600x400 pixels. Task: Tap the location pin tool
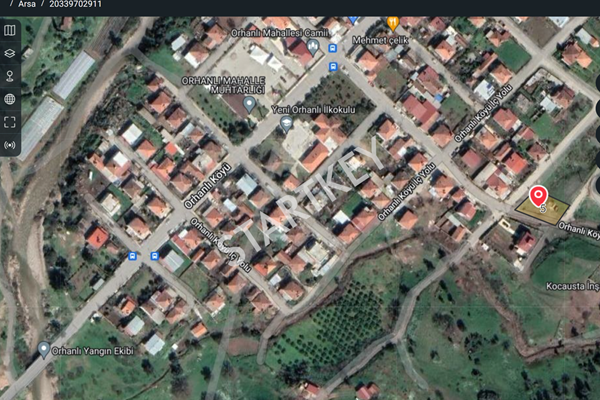pyautogui.click(x=10, y=76)
